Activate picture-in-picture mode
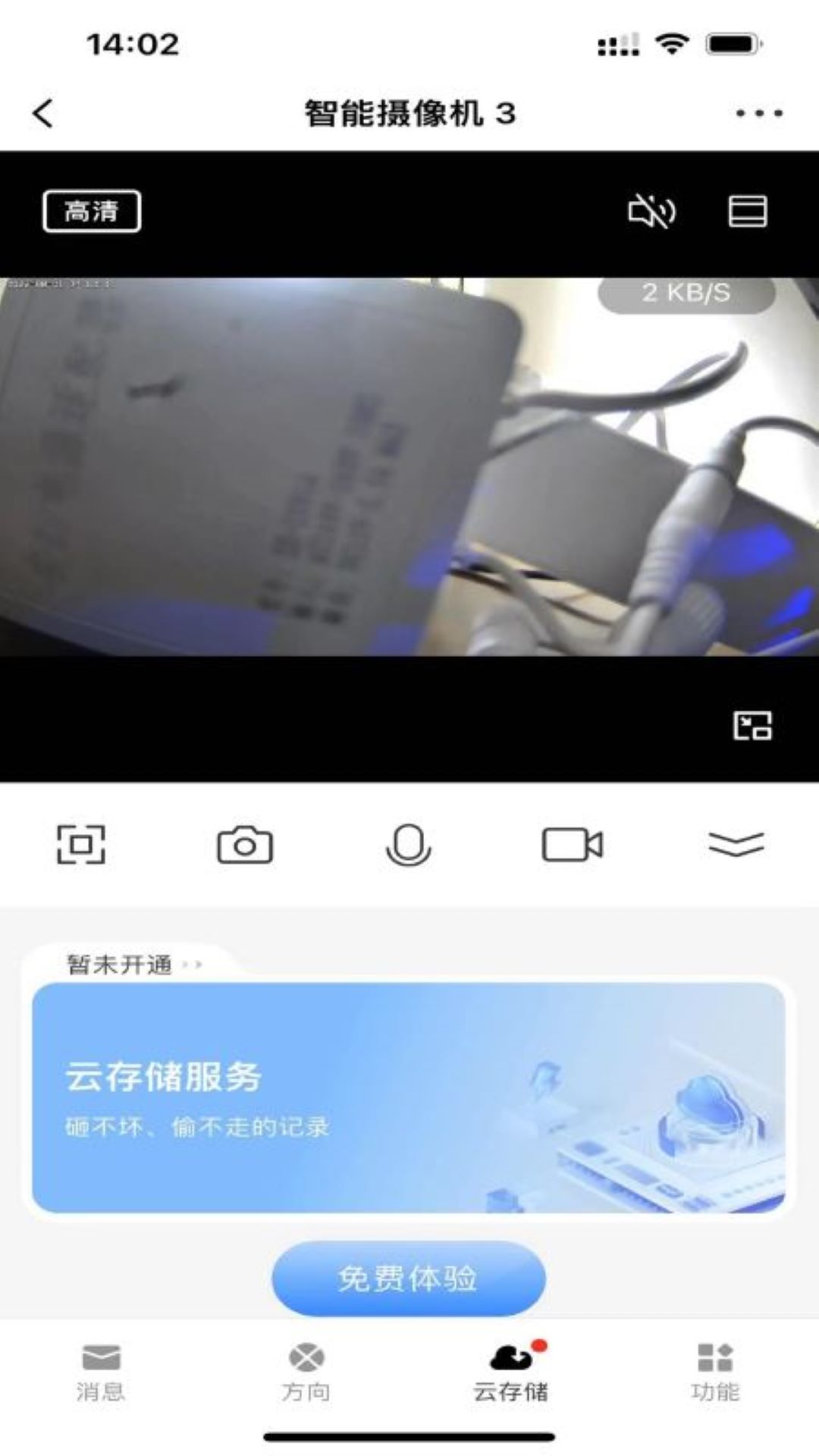Viewport: 819px width, 1456px height. 752,726
